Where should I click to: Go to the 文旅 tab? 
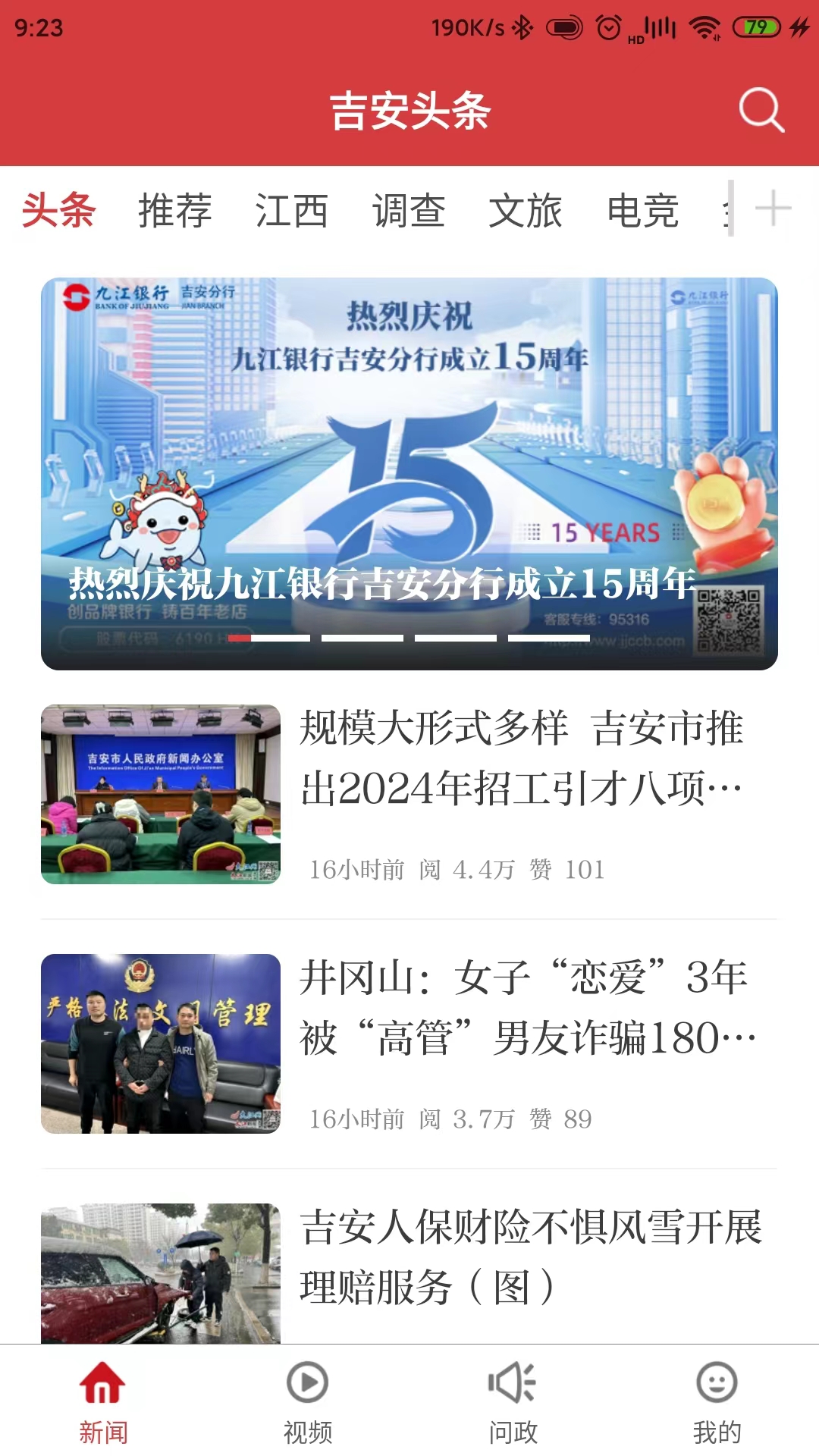point(526,210)
